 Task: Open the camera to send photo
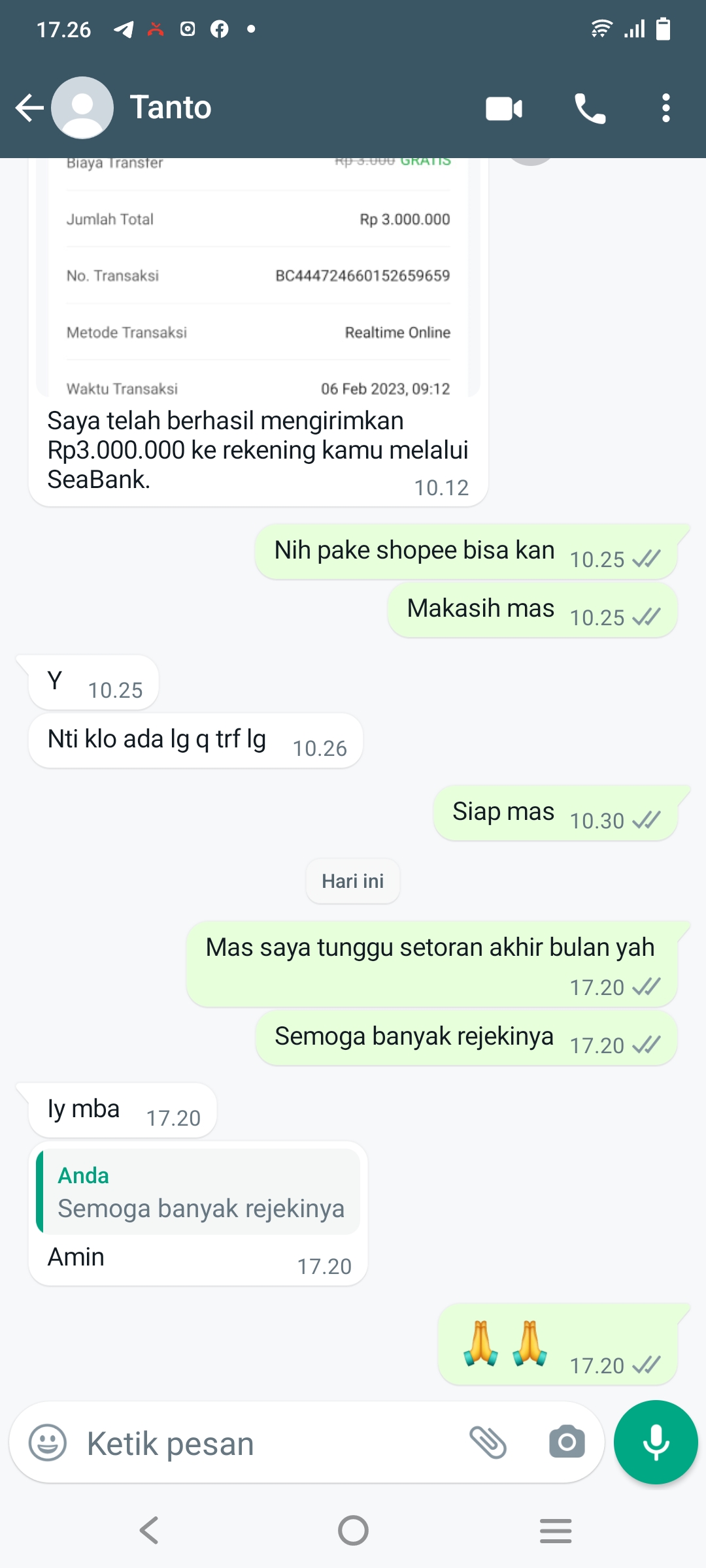[x=567, y=1443]
